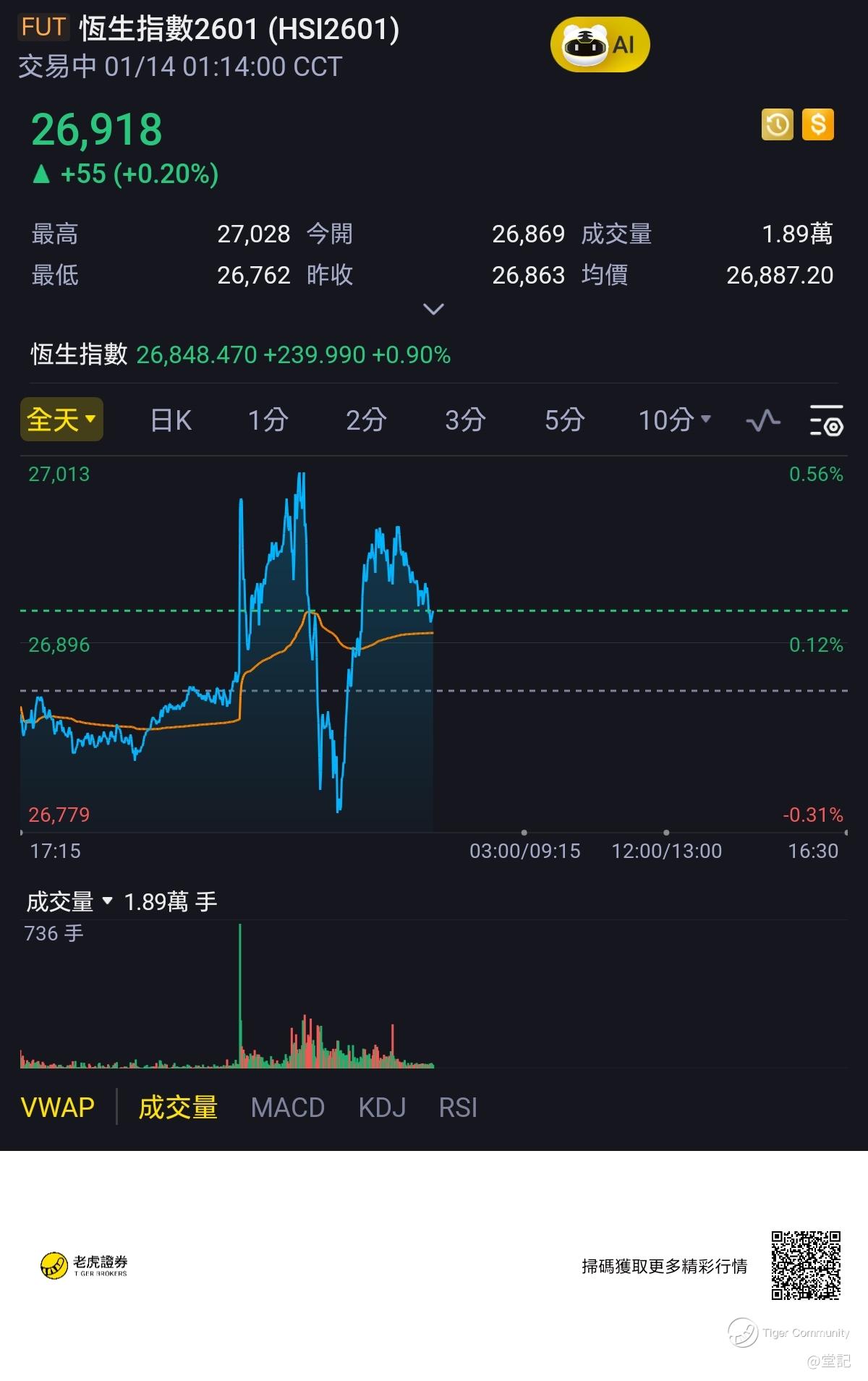Open the AI assistant button

[x=600, y=45]
